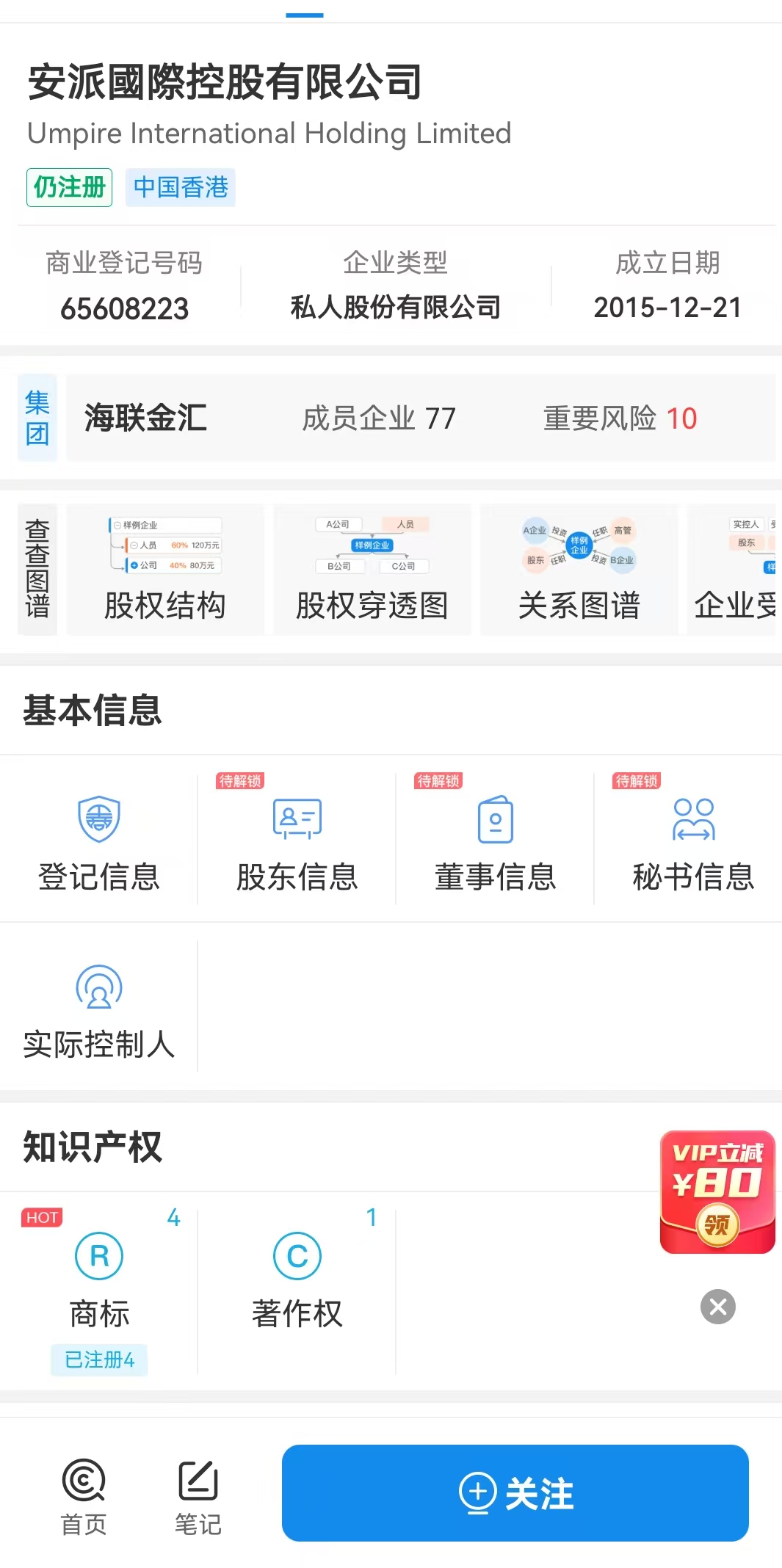Open 董事信息 details
This screenshot has width=782, height=1568.
[x=496, y=842]
